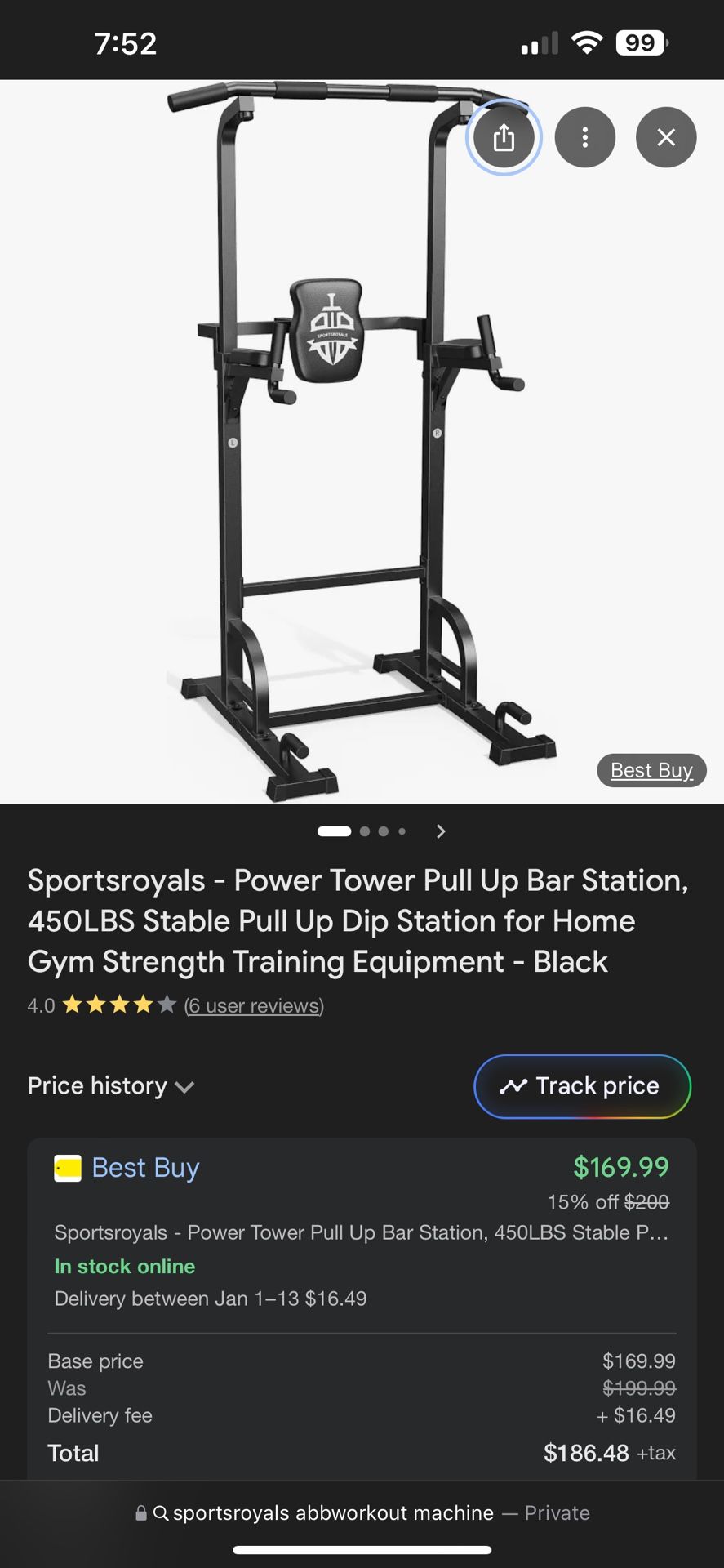Tap the Best Buy yellow tag icon
This screenshot has height=1568, width=724.
click(68, 1167)
